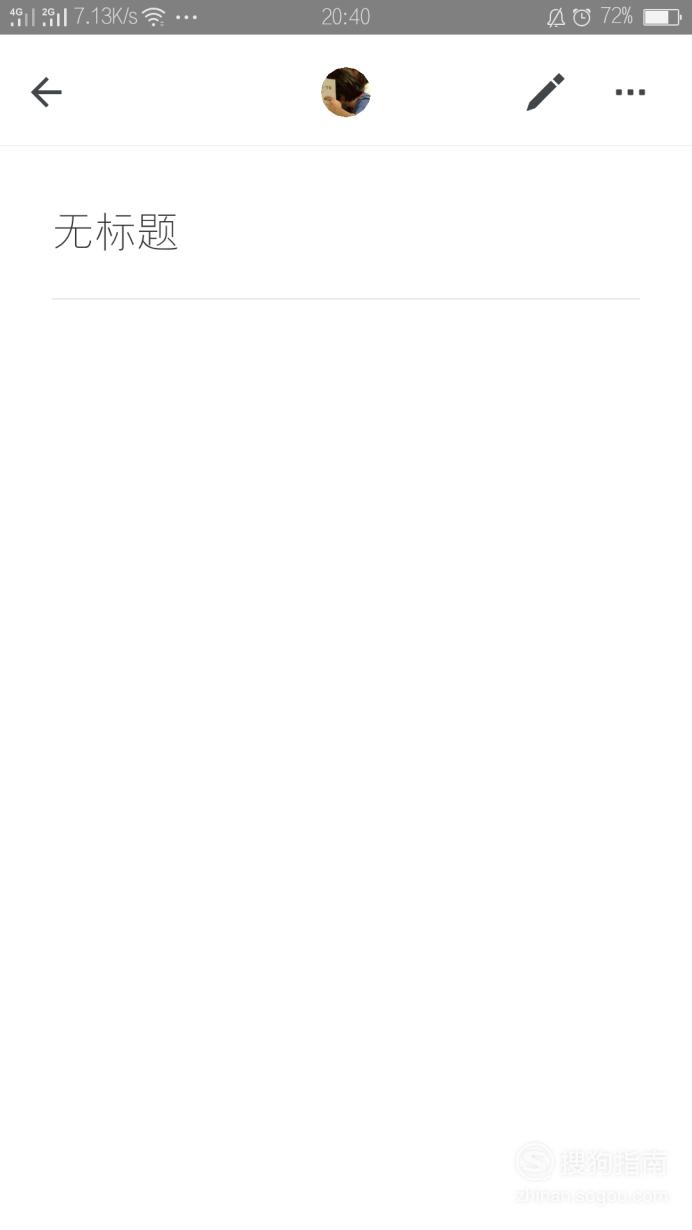Tap the pencil edit icon

pos(546,92)
